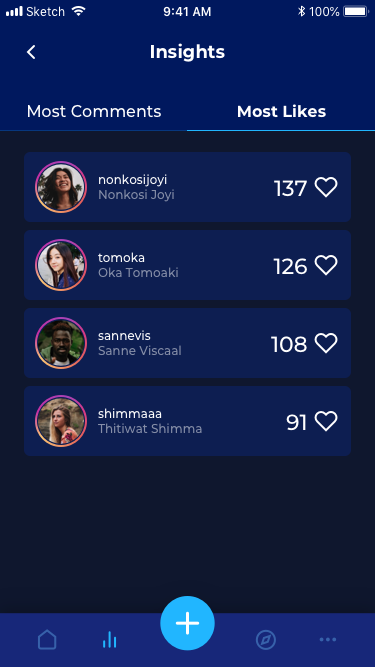The width and height of the screenshot is (375, 667).
Task: Open the bar chart insights tab
Action: [x=109, y=639]
